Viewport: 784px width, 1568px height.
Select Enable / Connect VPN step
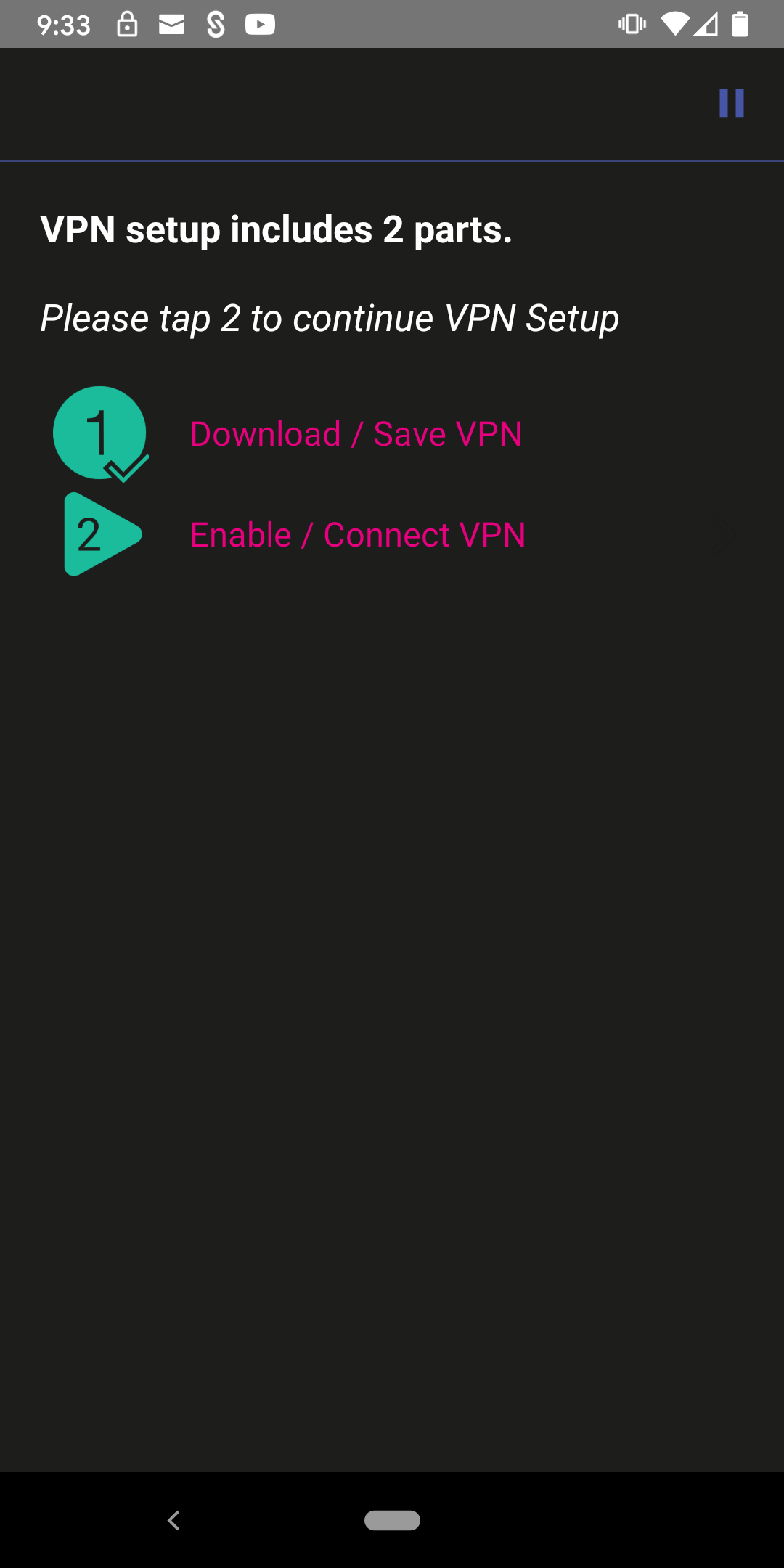click(x=357, y=535)
